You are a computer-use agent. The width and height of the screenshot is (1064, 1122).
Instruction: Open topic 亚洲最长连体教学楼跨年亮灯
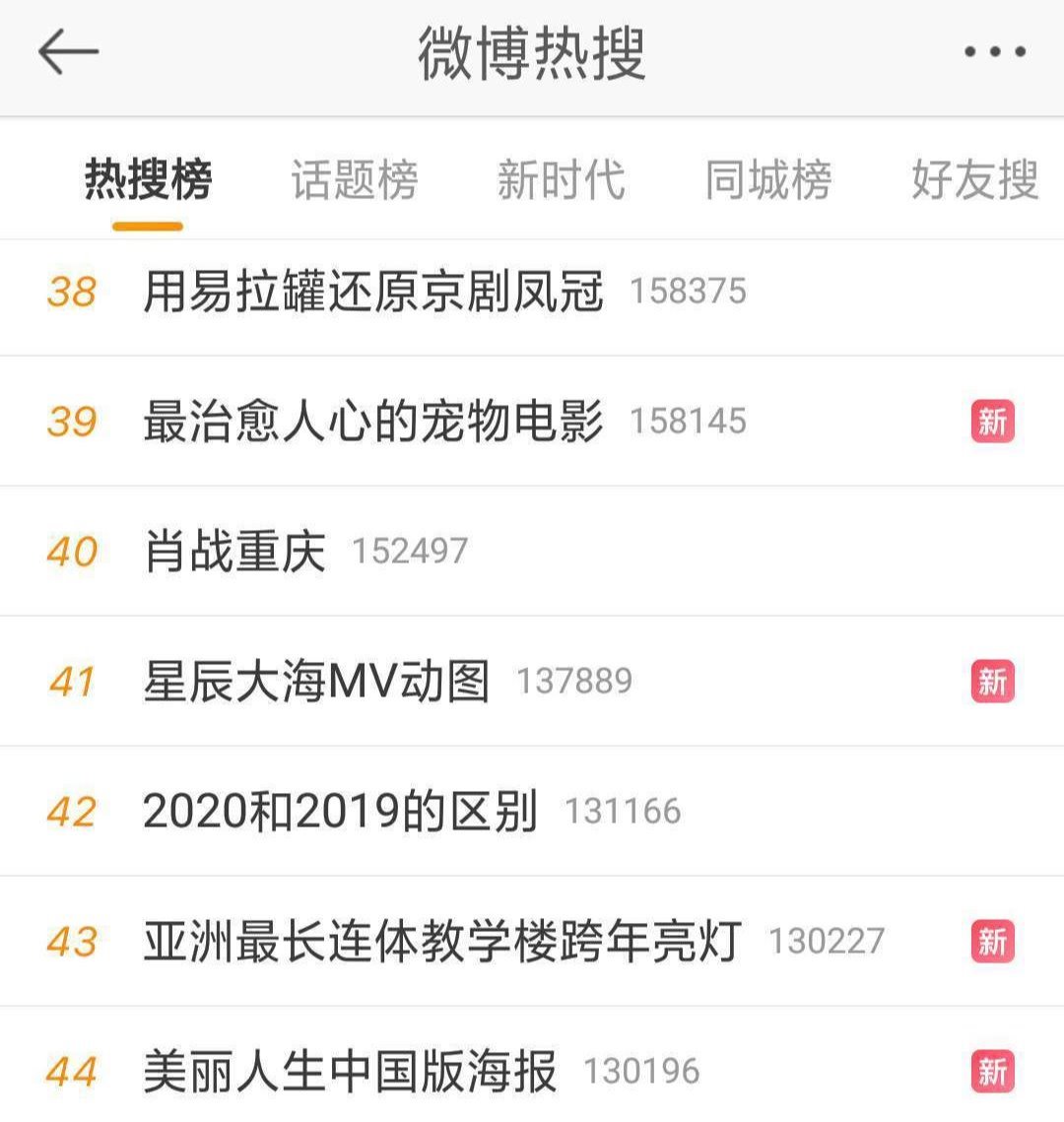coord(442,942)
